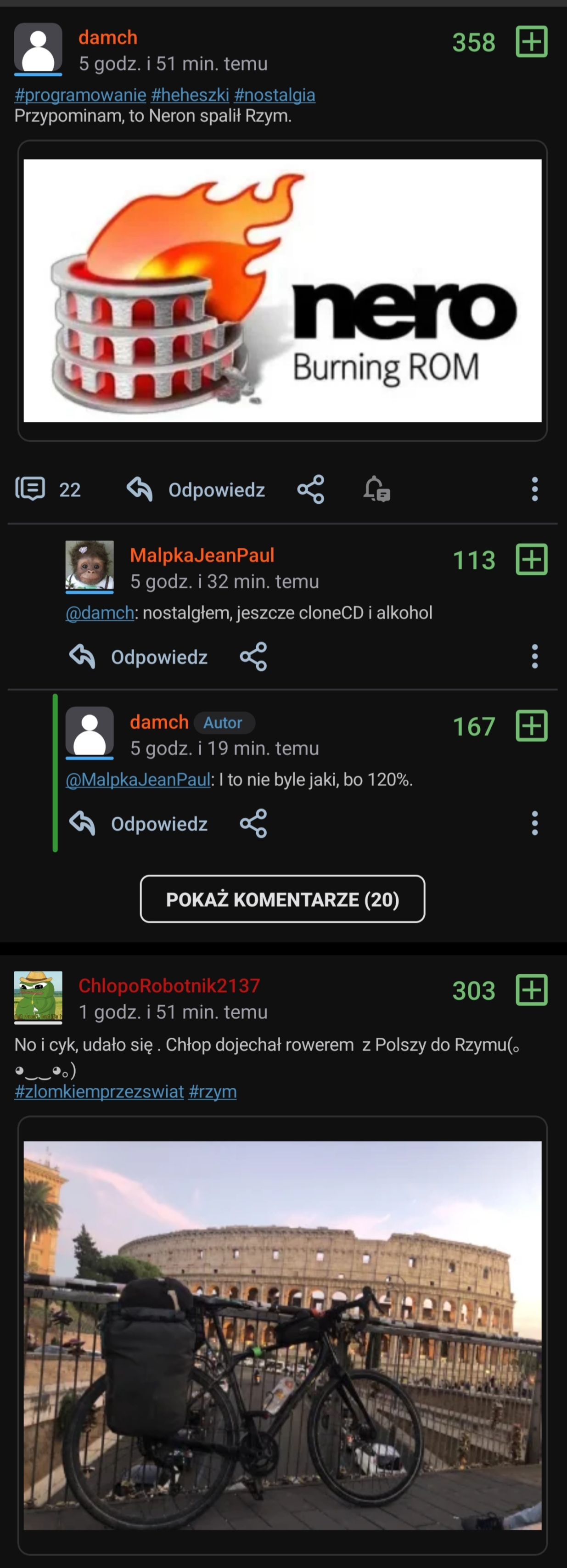The image size is (567, 1568).
Task: Open the #heheszki hashtag
Action: click(x=190, y=95)
